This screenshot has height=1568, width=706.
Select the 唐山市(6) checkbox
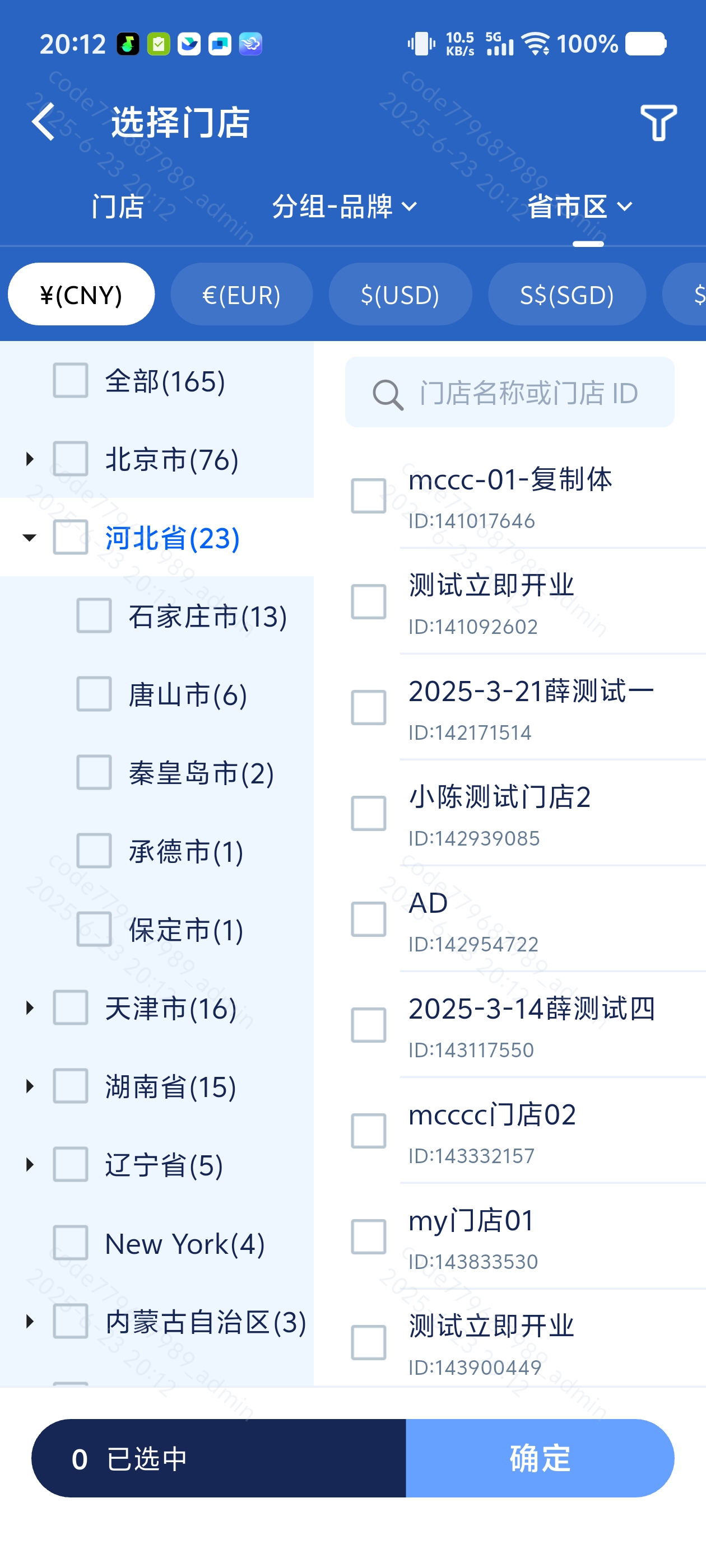coord(94,694)
